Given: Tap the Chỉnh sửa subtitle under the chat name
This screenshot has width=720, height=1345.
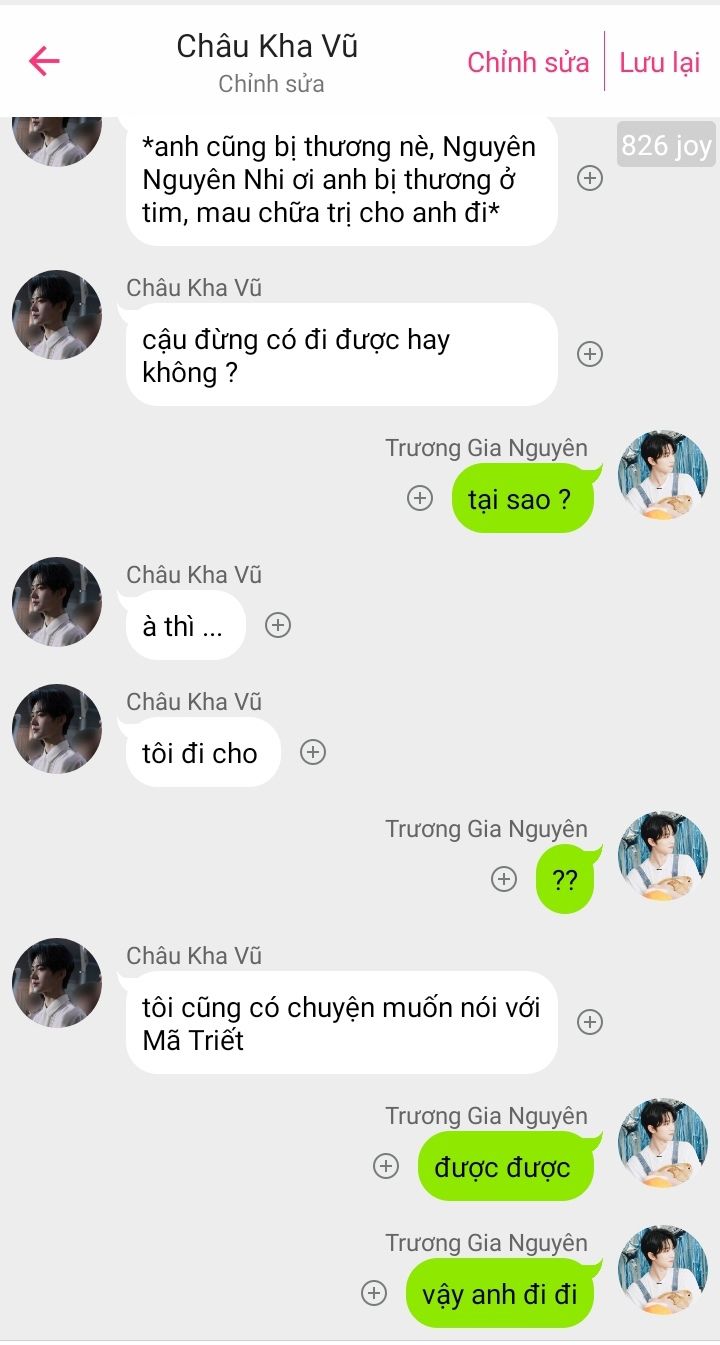Looking at the screenshot, I should (x=271, y=84).
